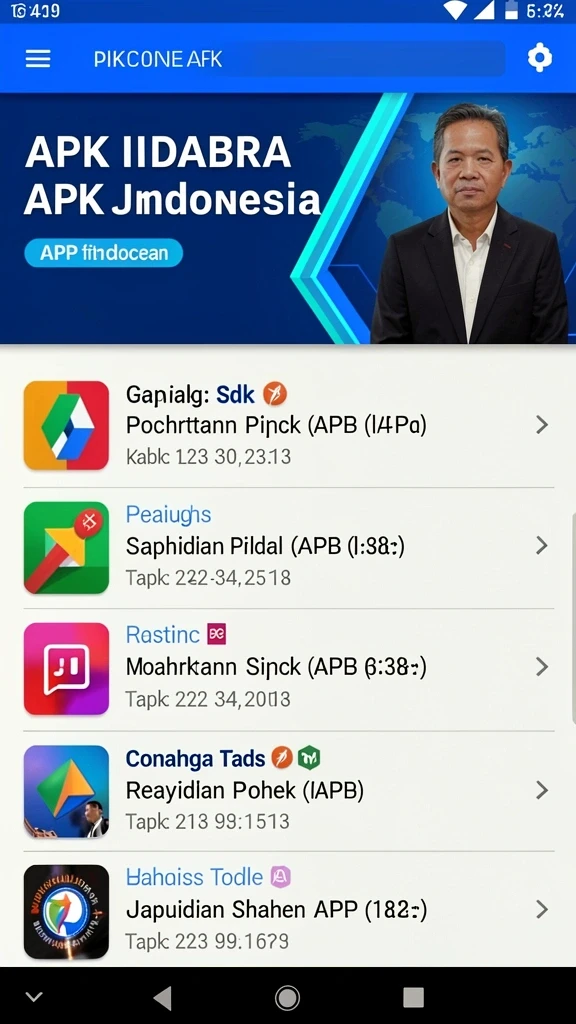Tap the system home button

(287, 997)
